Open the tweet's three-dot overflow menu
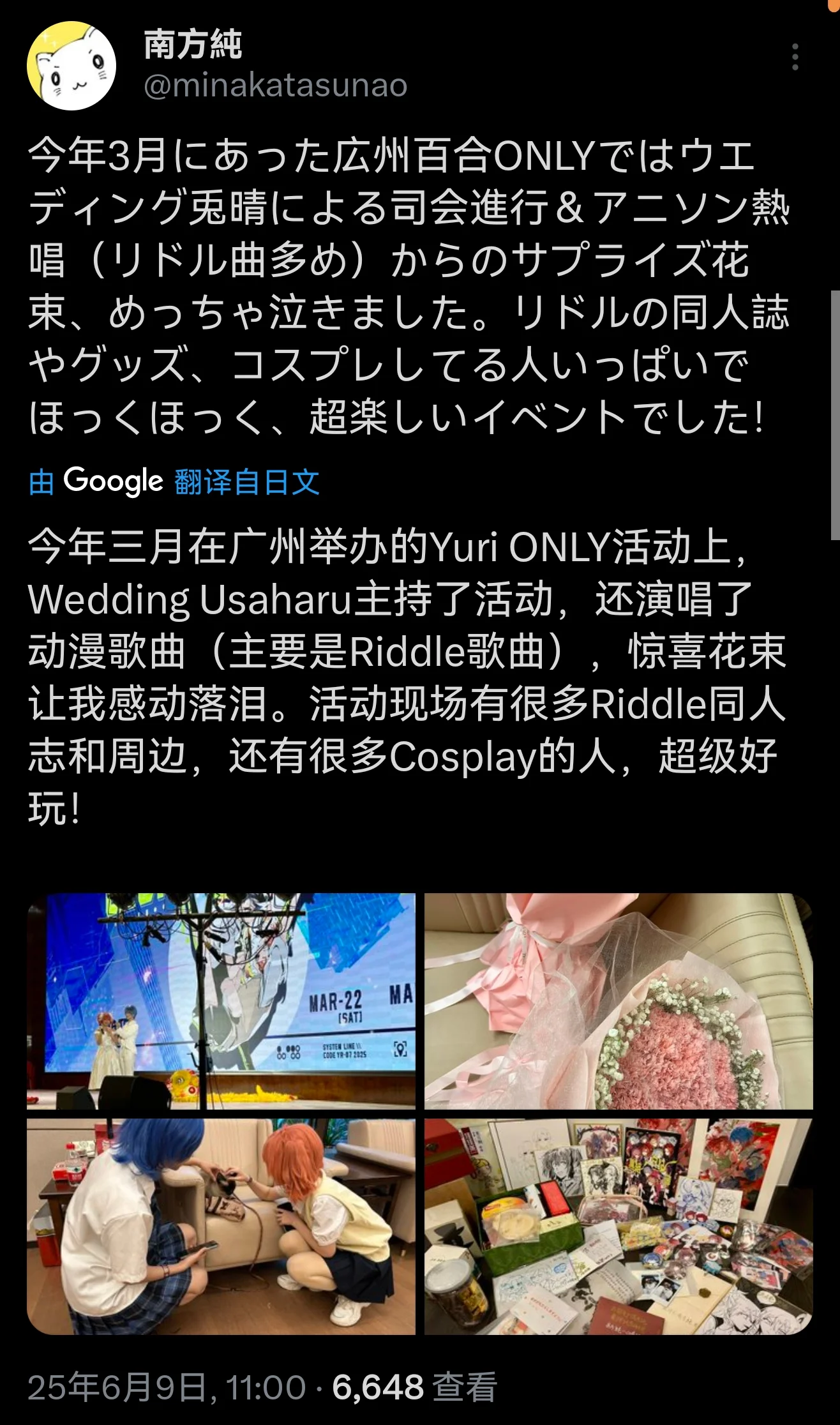 click(795, 57)
